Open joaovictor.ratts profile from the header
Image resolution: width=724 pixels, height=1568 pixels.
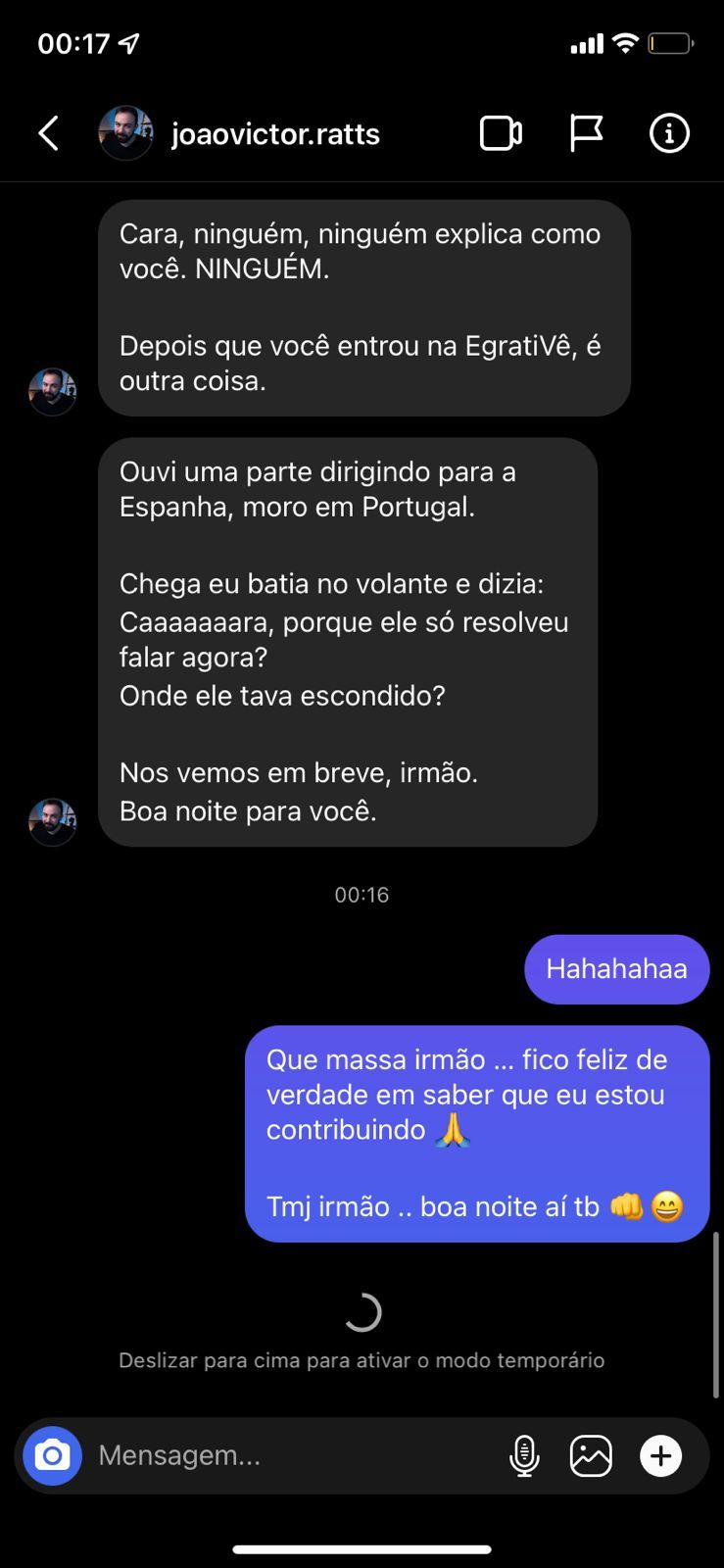pyautogui.click(x=274, y=133)
